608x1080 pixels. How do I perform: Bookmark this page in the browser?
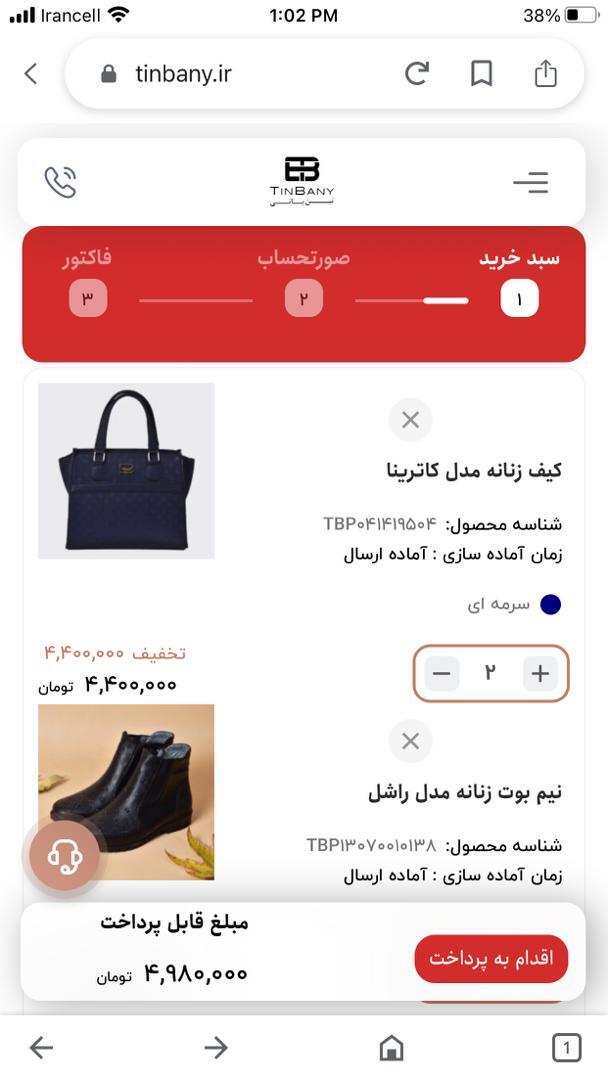coord(481,73)
